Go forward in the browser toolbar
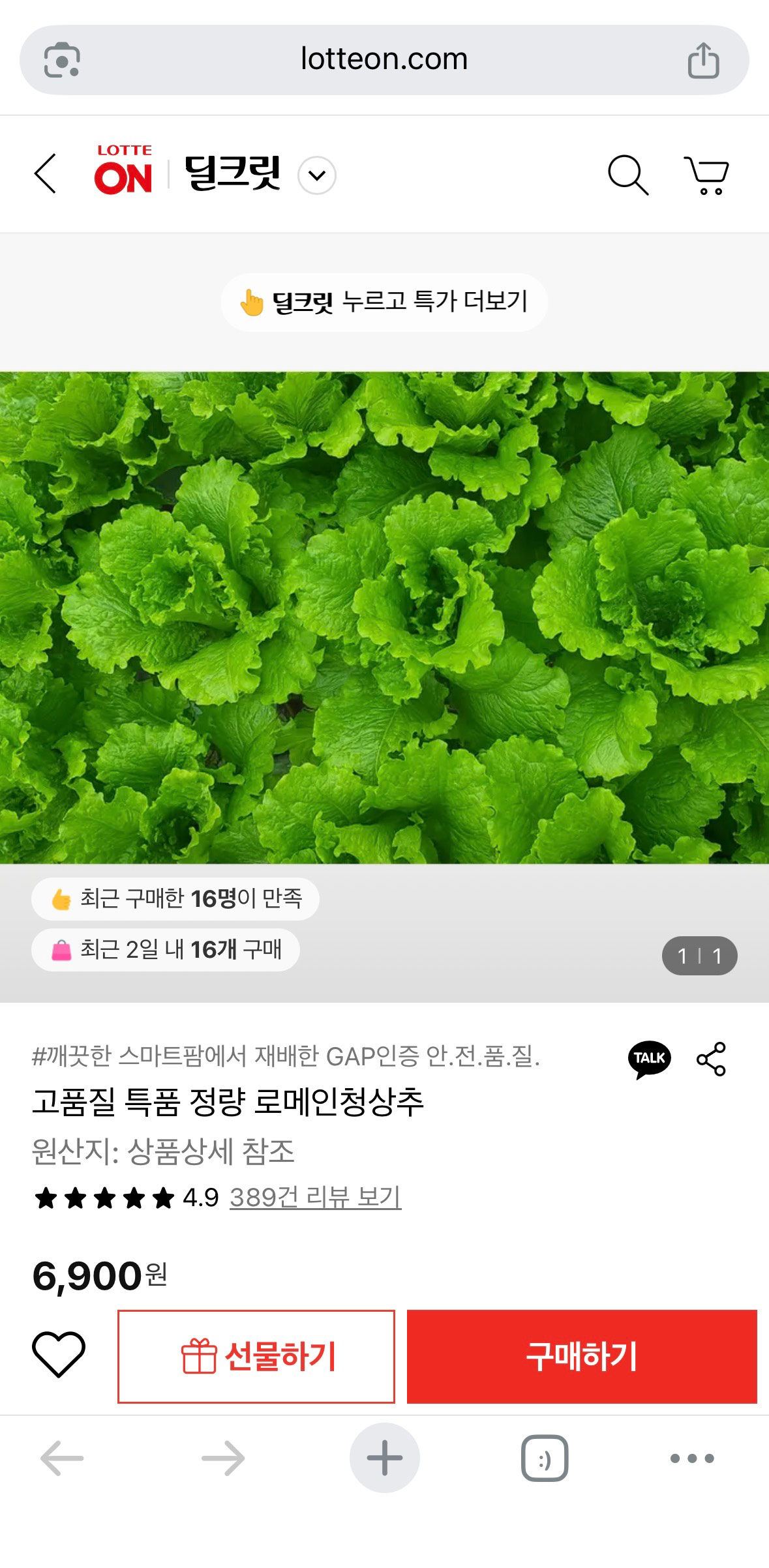This screenshot has height=1568, width=769. click(x=223, y=1458)
